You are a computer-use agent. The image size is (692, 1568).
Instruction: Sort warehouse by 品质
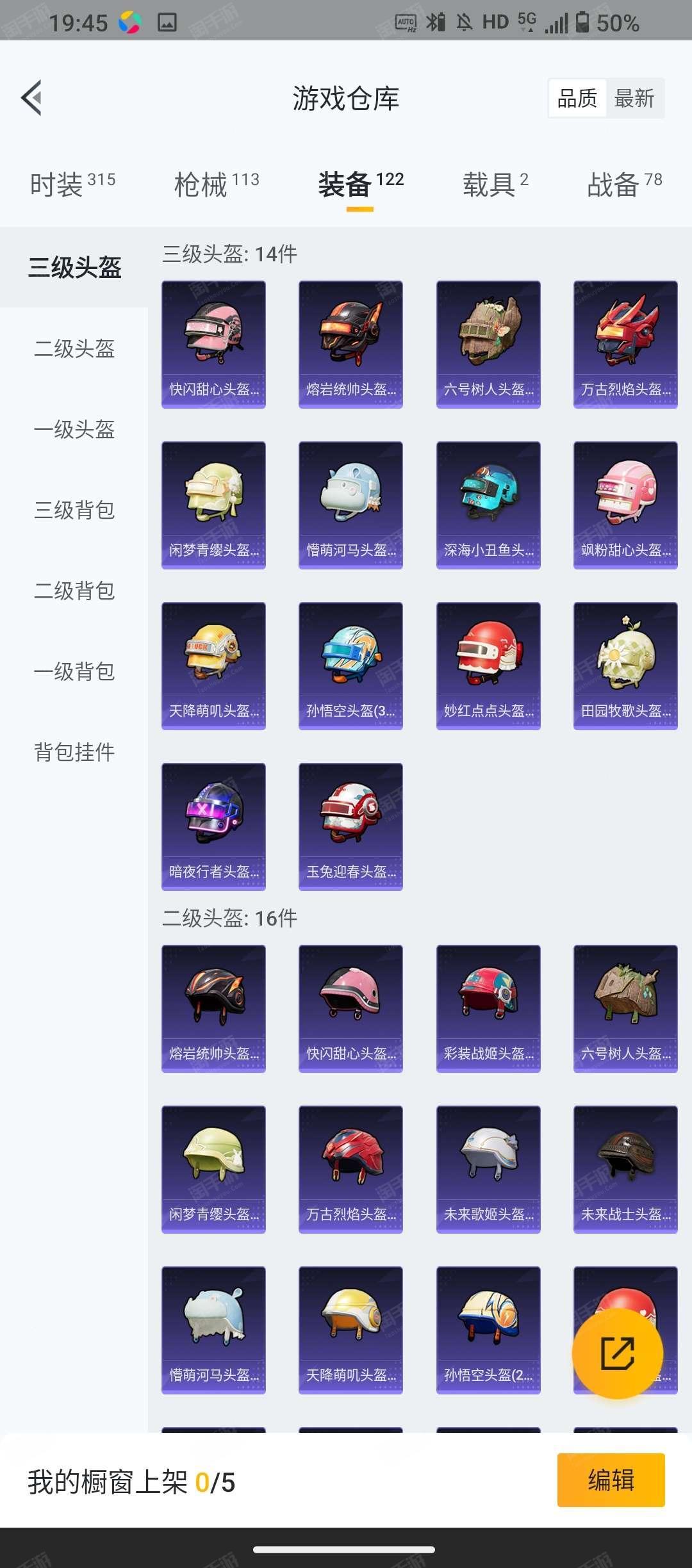click(577, 99)
